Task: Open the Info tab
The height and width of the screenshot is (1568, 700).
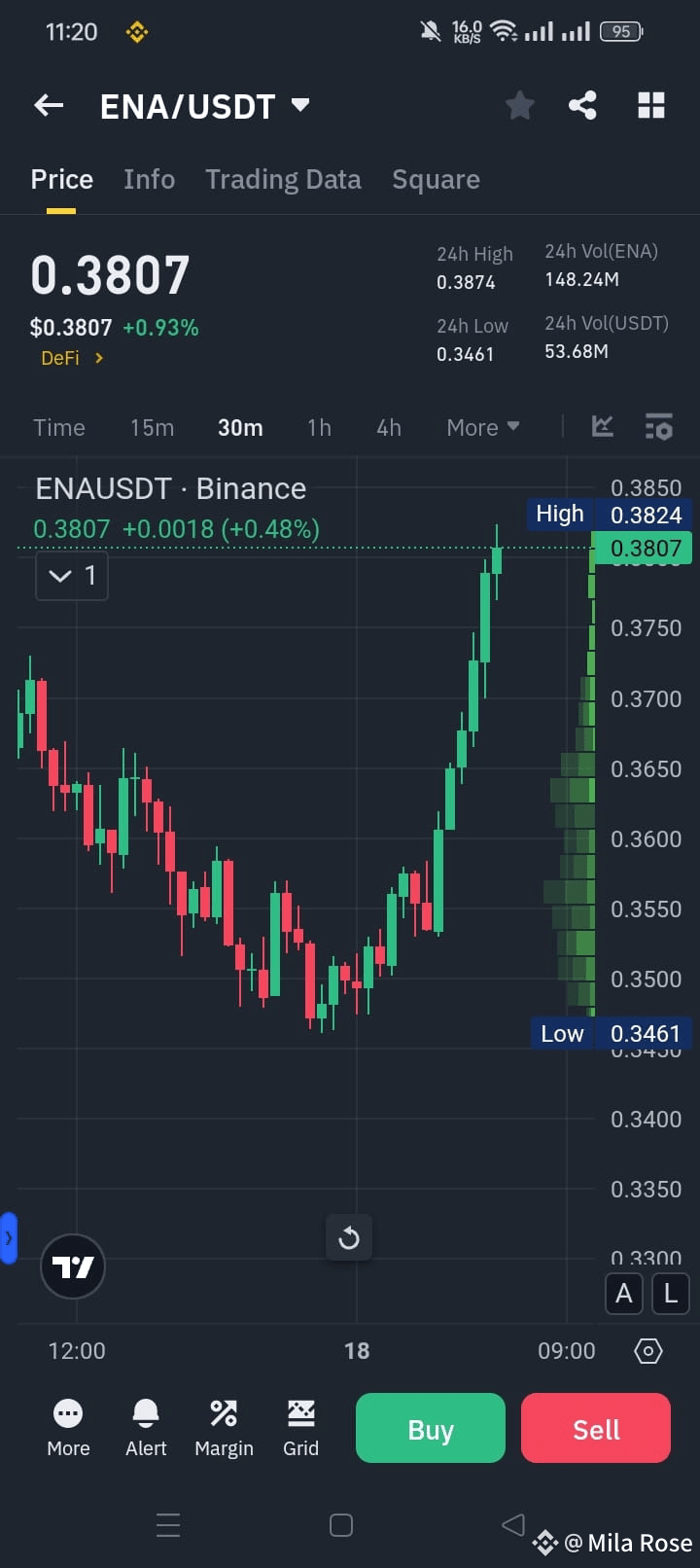Action: 149,179
